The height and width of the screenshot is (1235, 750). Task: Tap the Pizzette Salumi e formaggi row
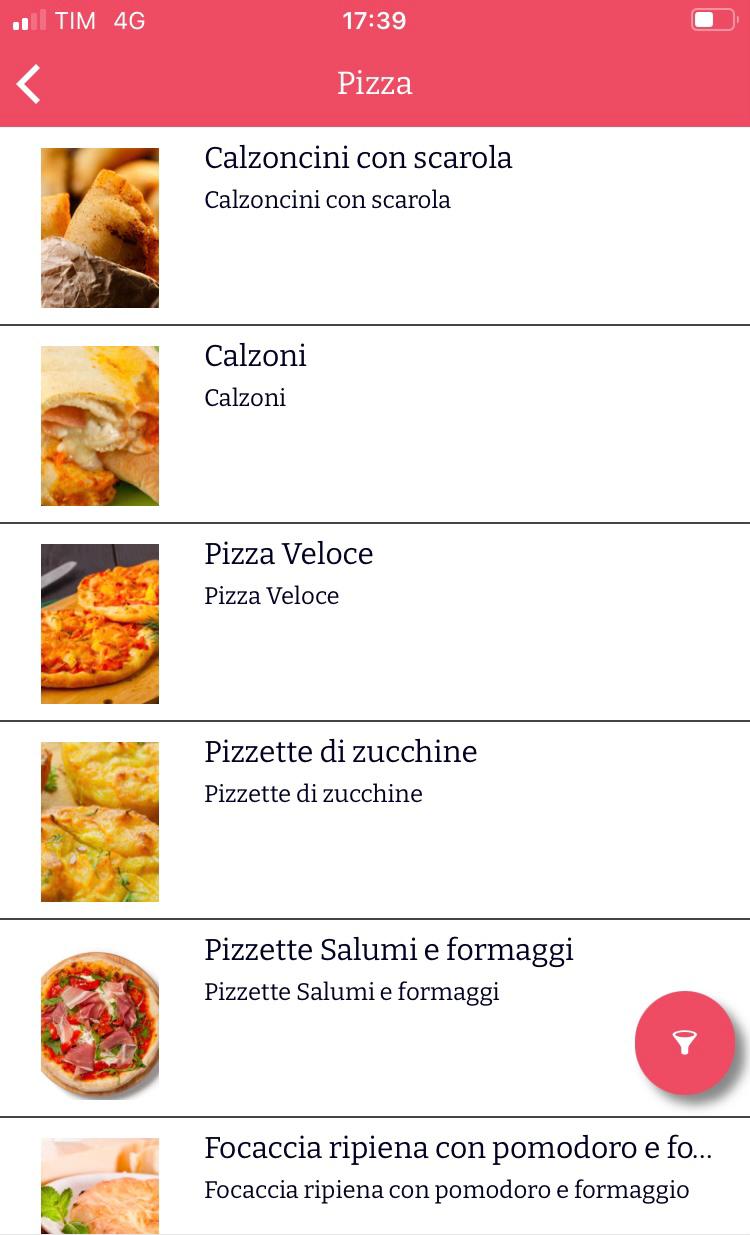pos(375,1018)
